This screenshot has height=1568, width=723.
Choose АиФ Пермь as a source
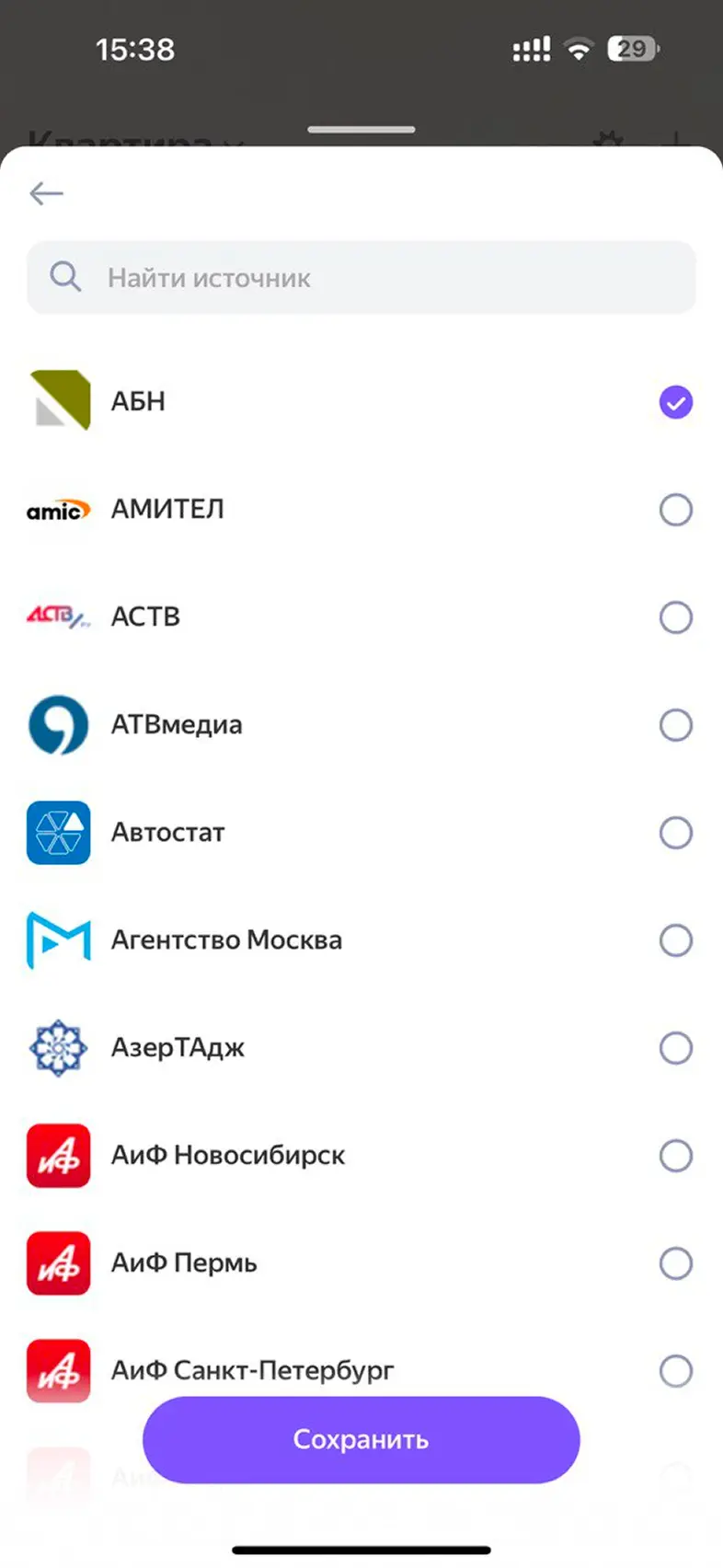675,1263
